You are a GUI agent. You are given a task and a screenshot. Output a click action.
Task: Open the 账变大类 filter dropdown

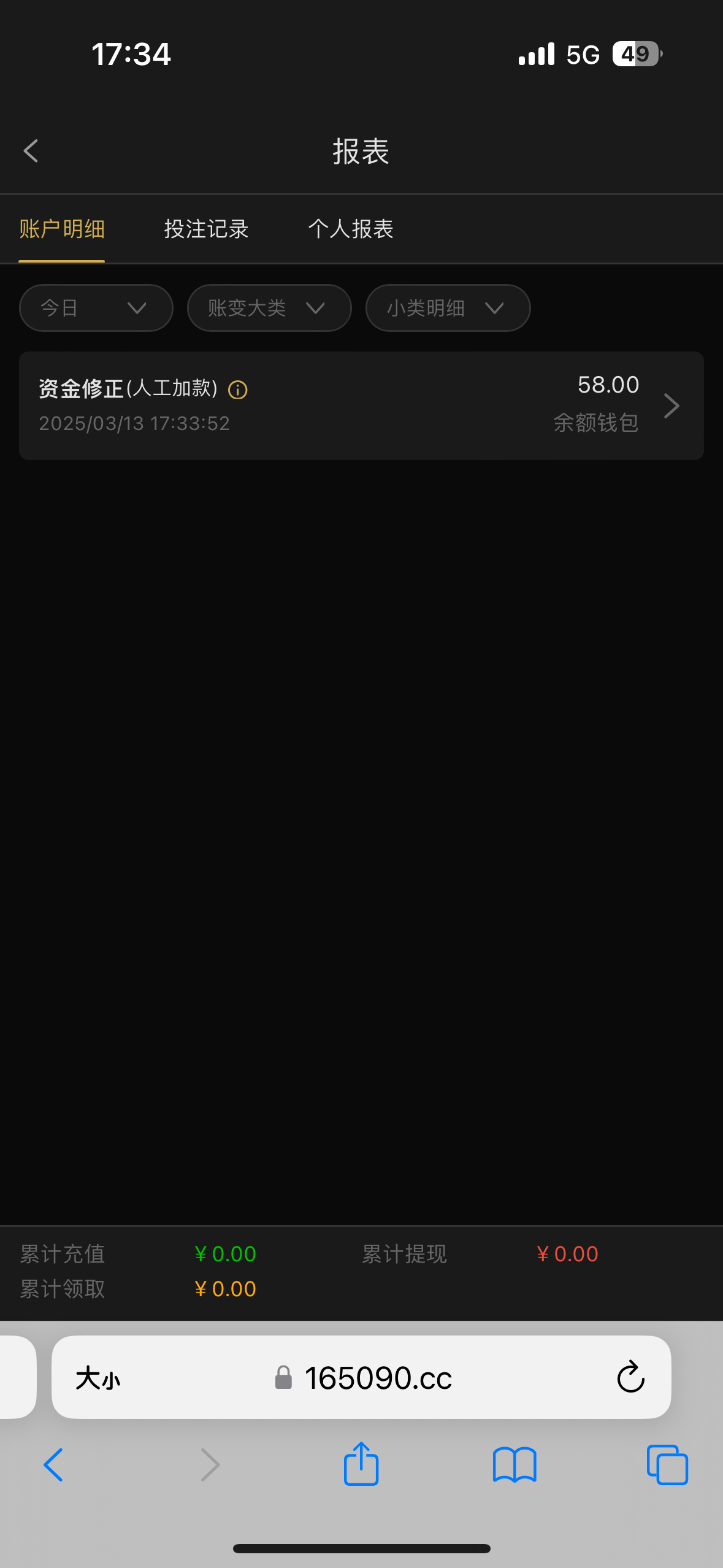coord(269,308)
